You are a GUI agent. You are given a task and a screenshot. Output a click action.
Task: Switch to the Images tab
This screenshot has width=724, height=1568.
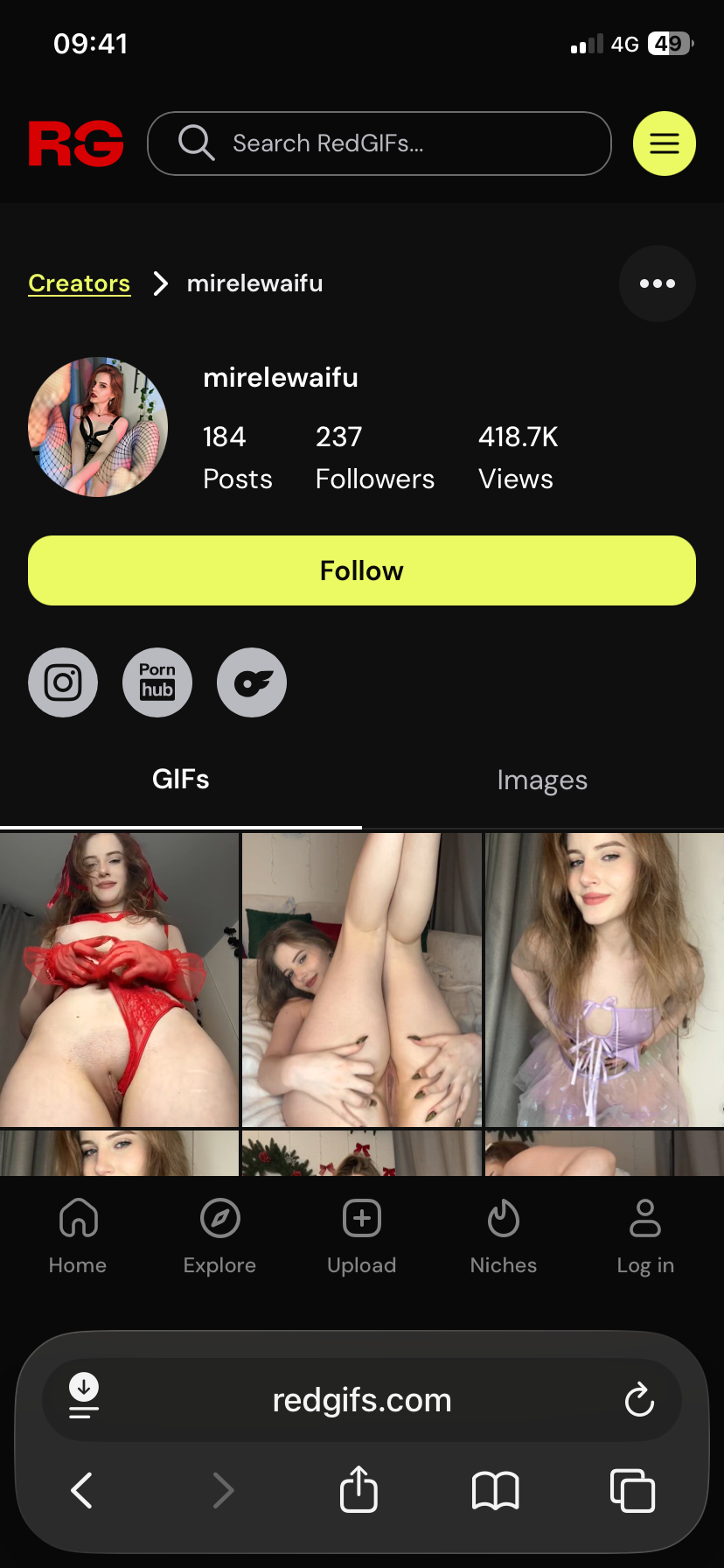542,780
